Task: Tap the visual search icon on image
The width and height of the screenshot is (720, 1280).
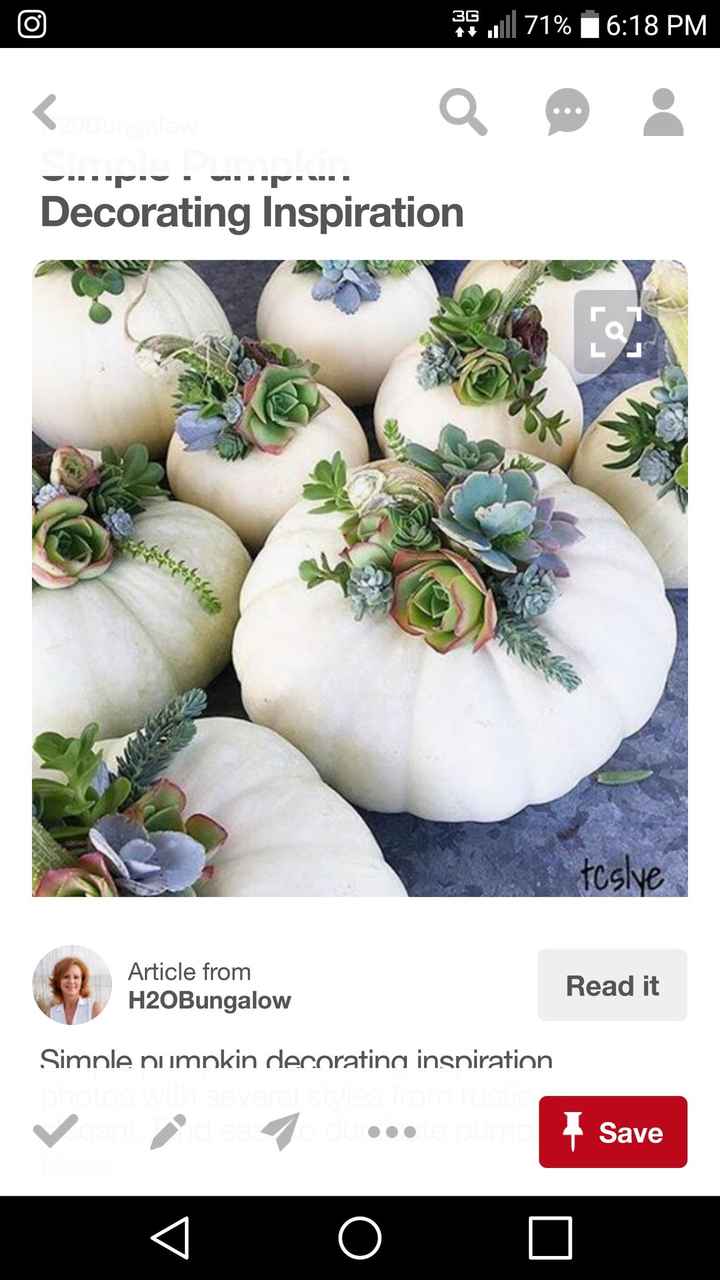Action: (x=614, y=332)
